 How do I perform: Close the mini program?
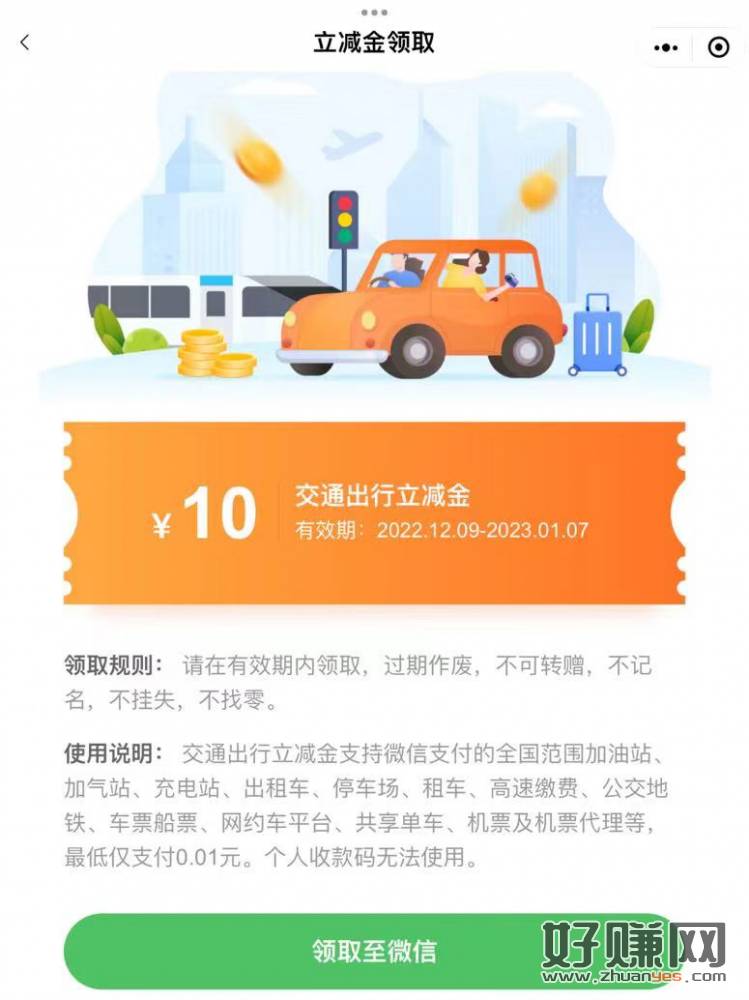point(718,47)
